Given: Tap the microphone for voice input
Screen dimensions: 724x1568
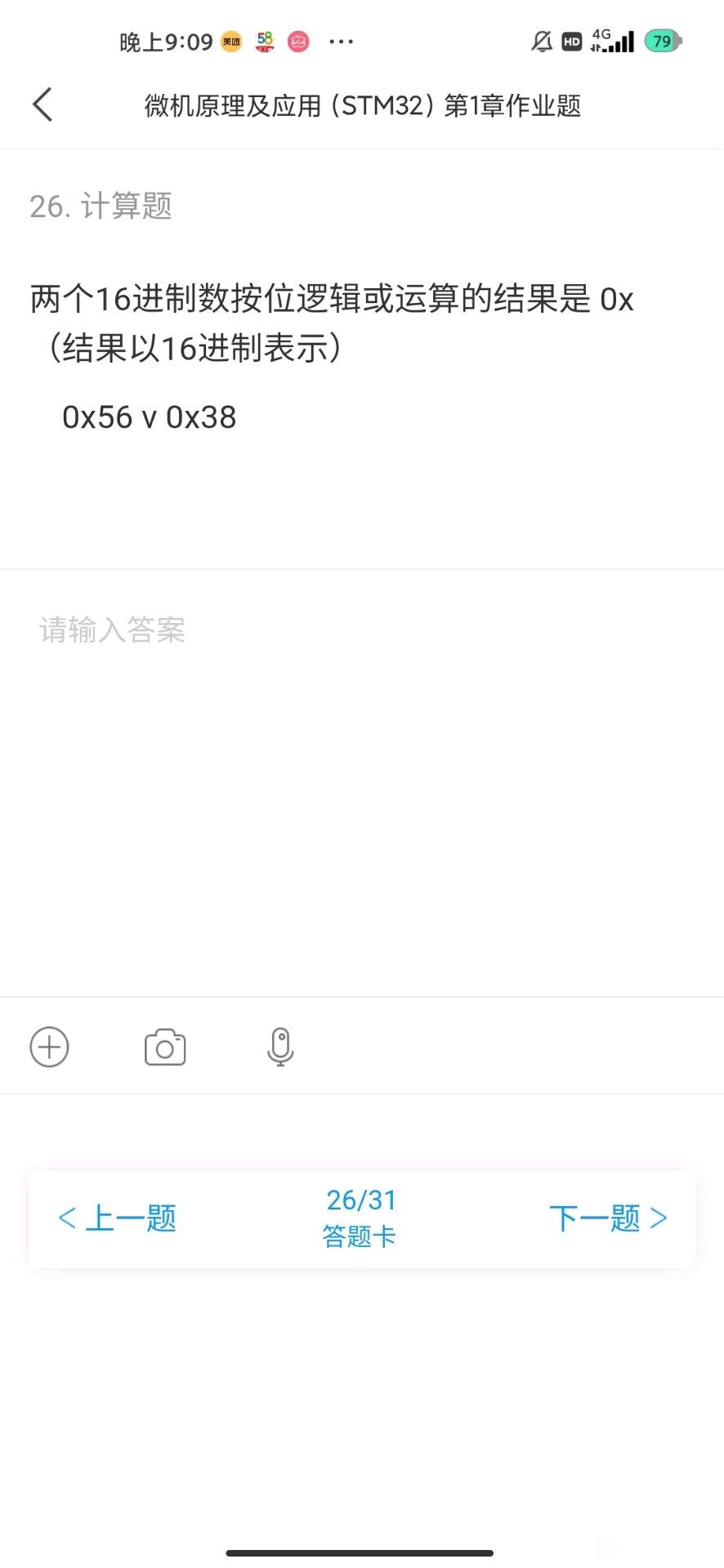Looking at the screenshot, I should 280,1047.
